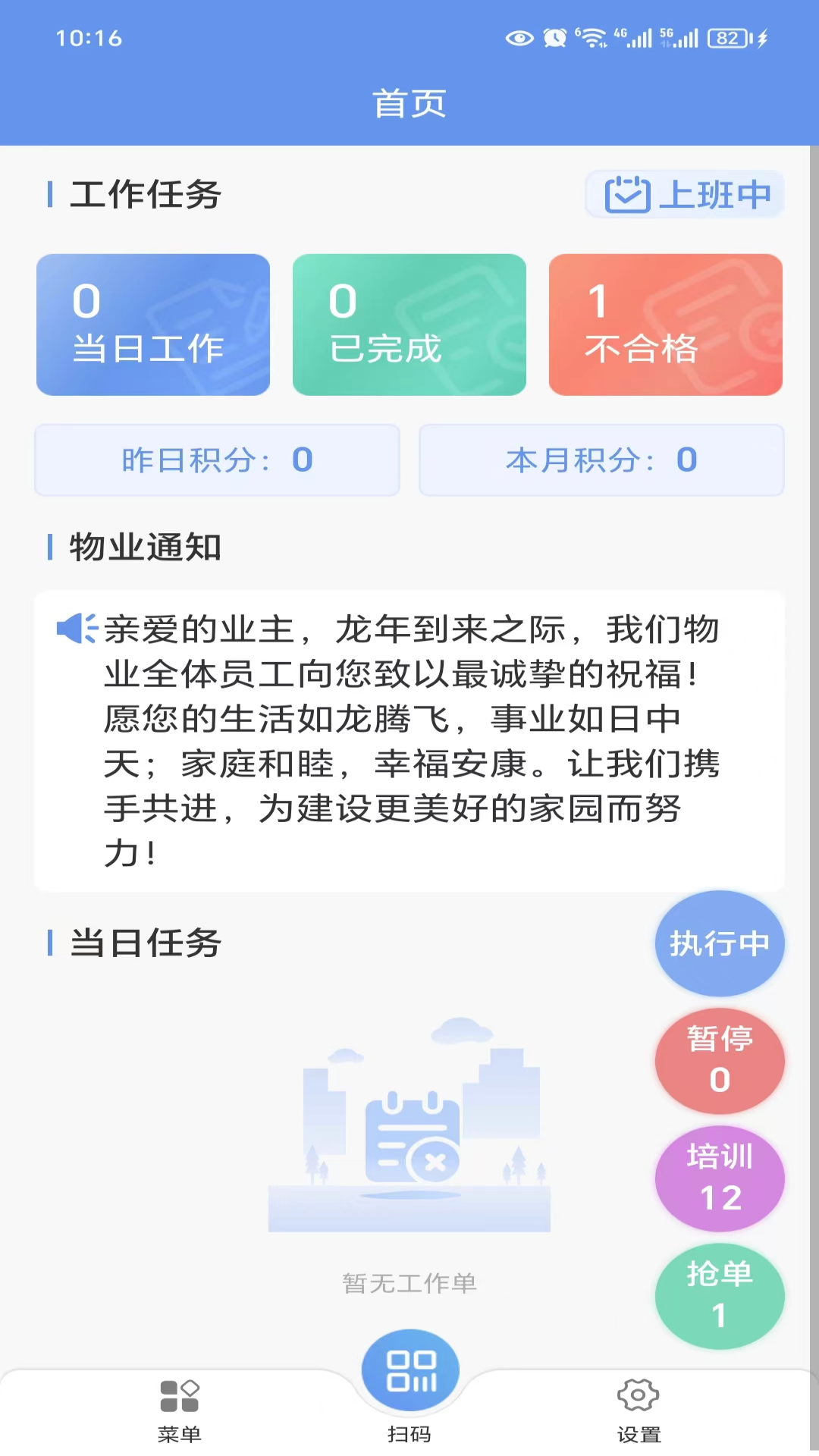Switch to 暂停 paused tasks view
Viewport: 819px width, 1456px height.
(719, 1060)
